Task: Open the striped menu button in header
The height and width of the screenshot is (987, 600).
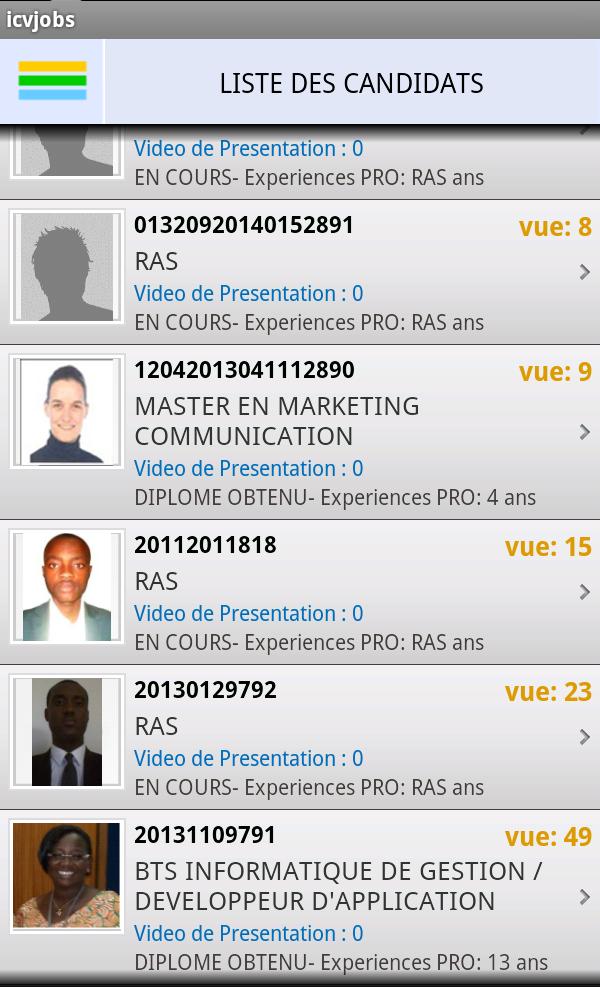Action: [x=52, y=81]
